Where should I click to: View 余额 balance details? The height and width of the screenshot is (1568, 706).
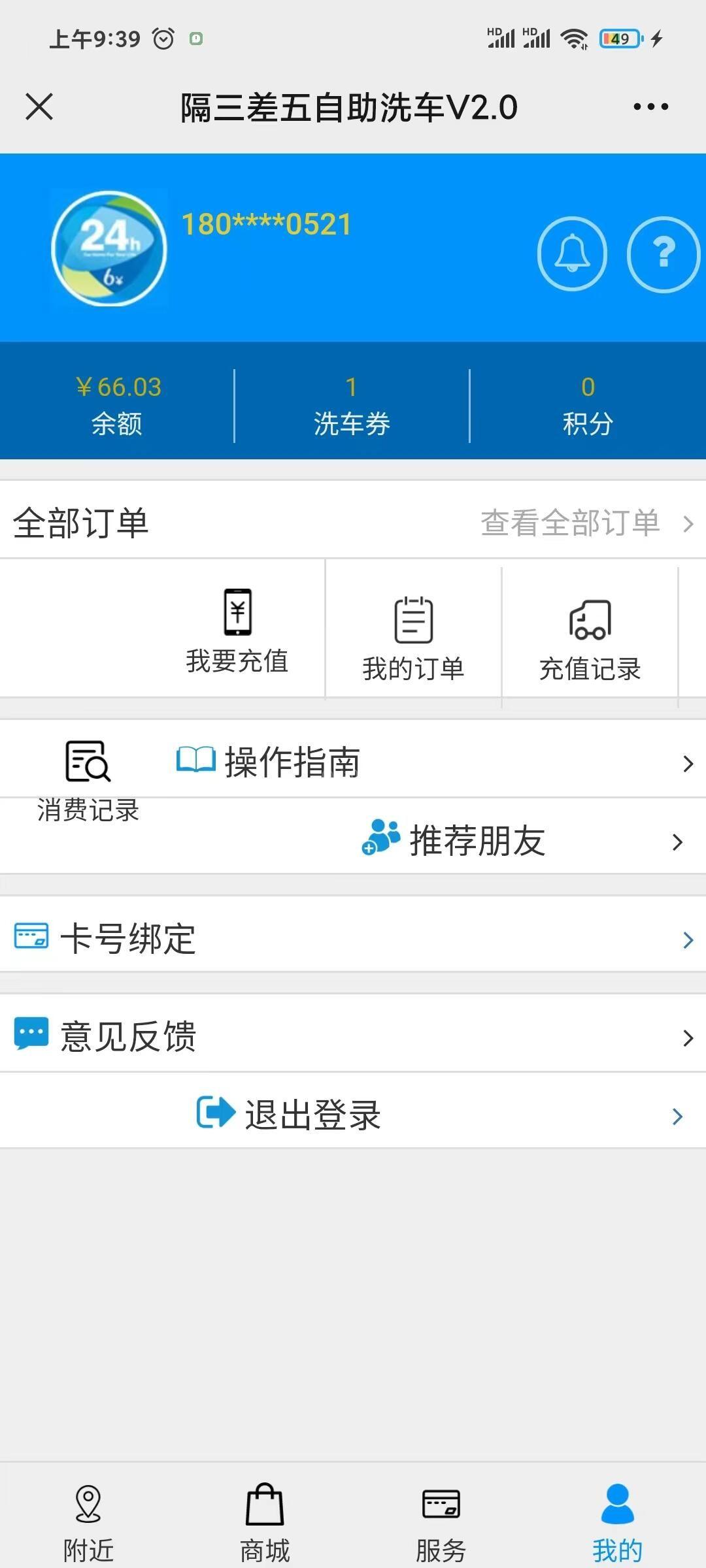[x=118, y=405]
